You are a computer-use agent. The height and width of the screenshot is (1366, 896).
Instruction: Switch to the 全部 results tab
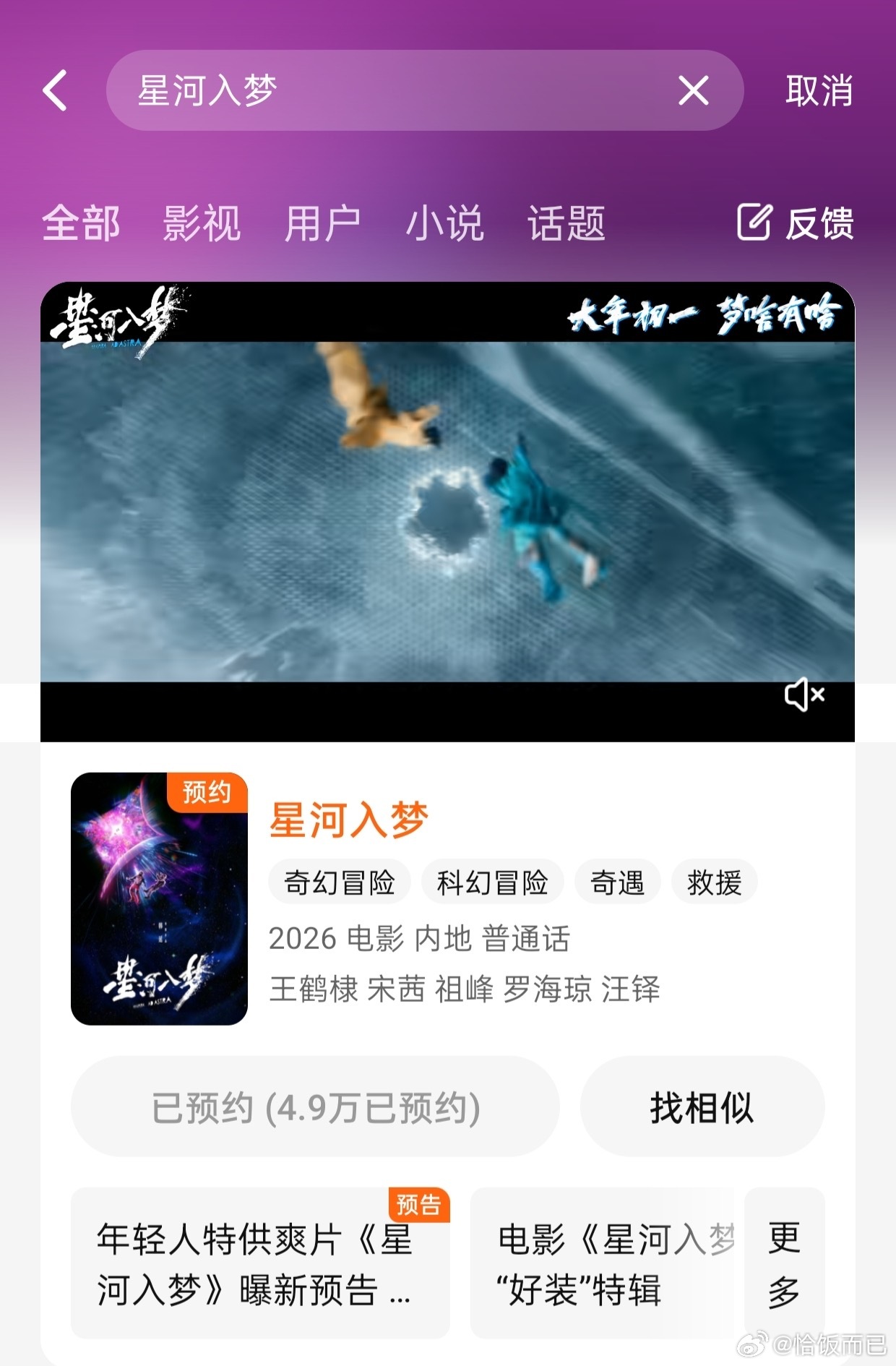80,224
